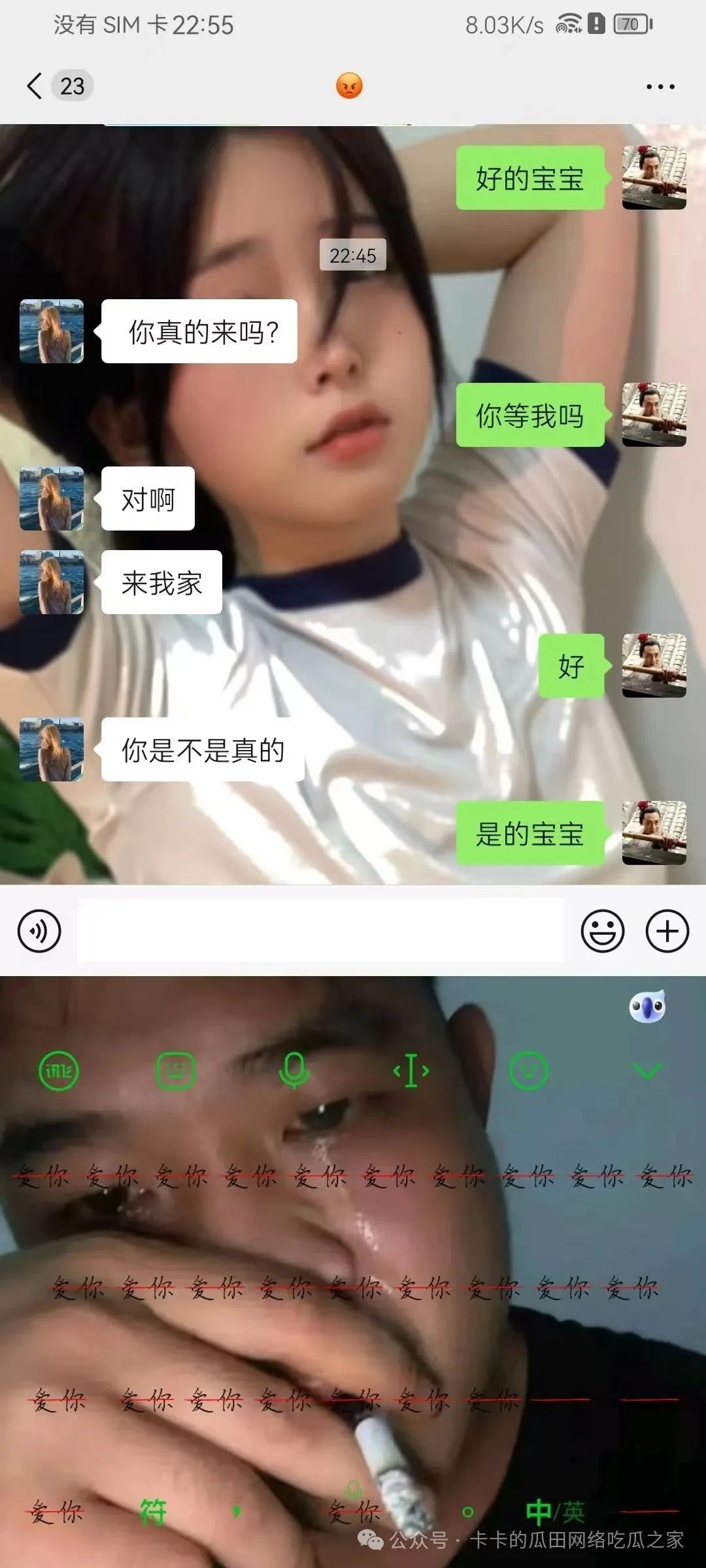Open the emoji sticker panel
Viewport: 706px width, 1568px height.
(x=602, y=931)
